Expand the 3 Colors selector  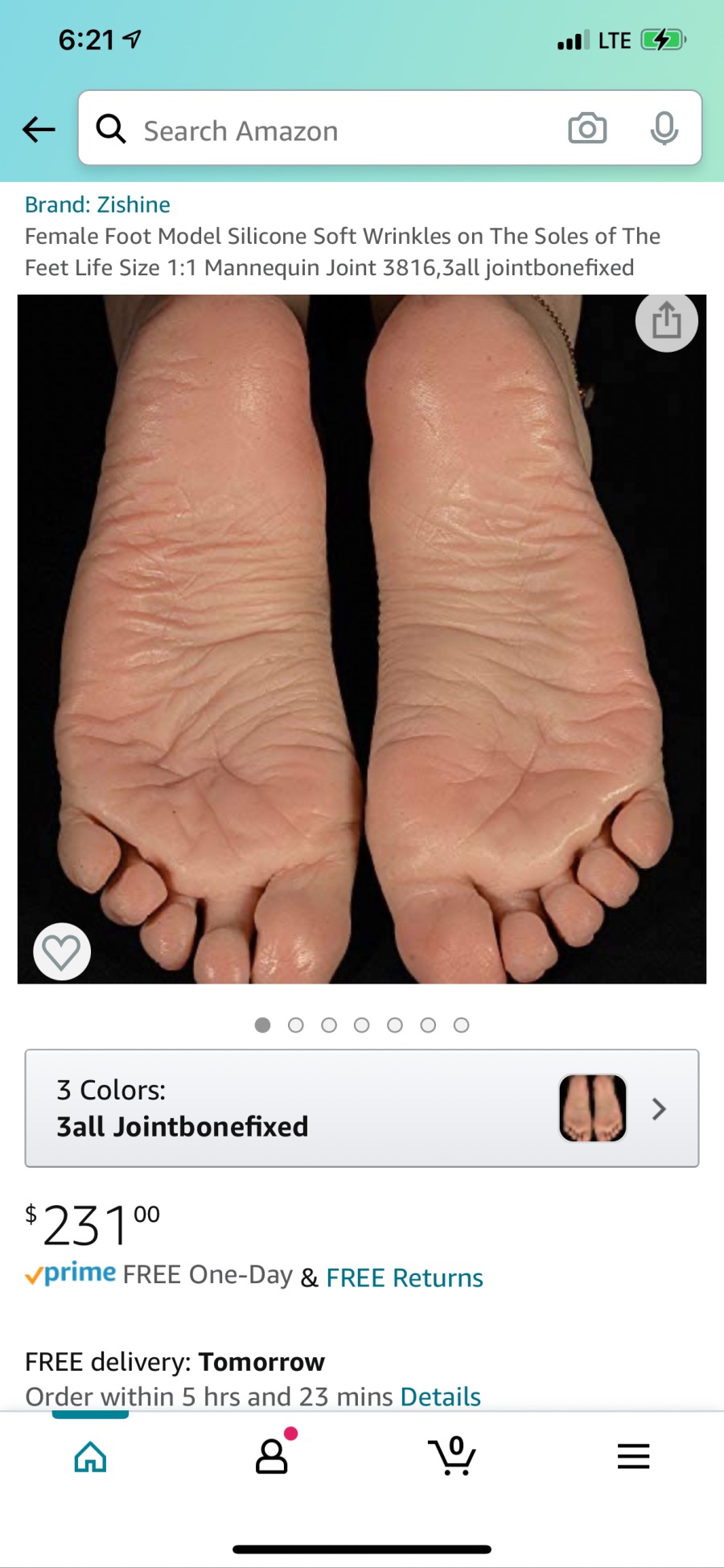tap(362, 1108)
